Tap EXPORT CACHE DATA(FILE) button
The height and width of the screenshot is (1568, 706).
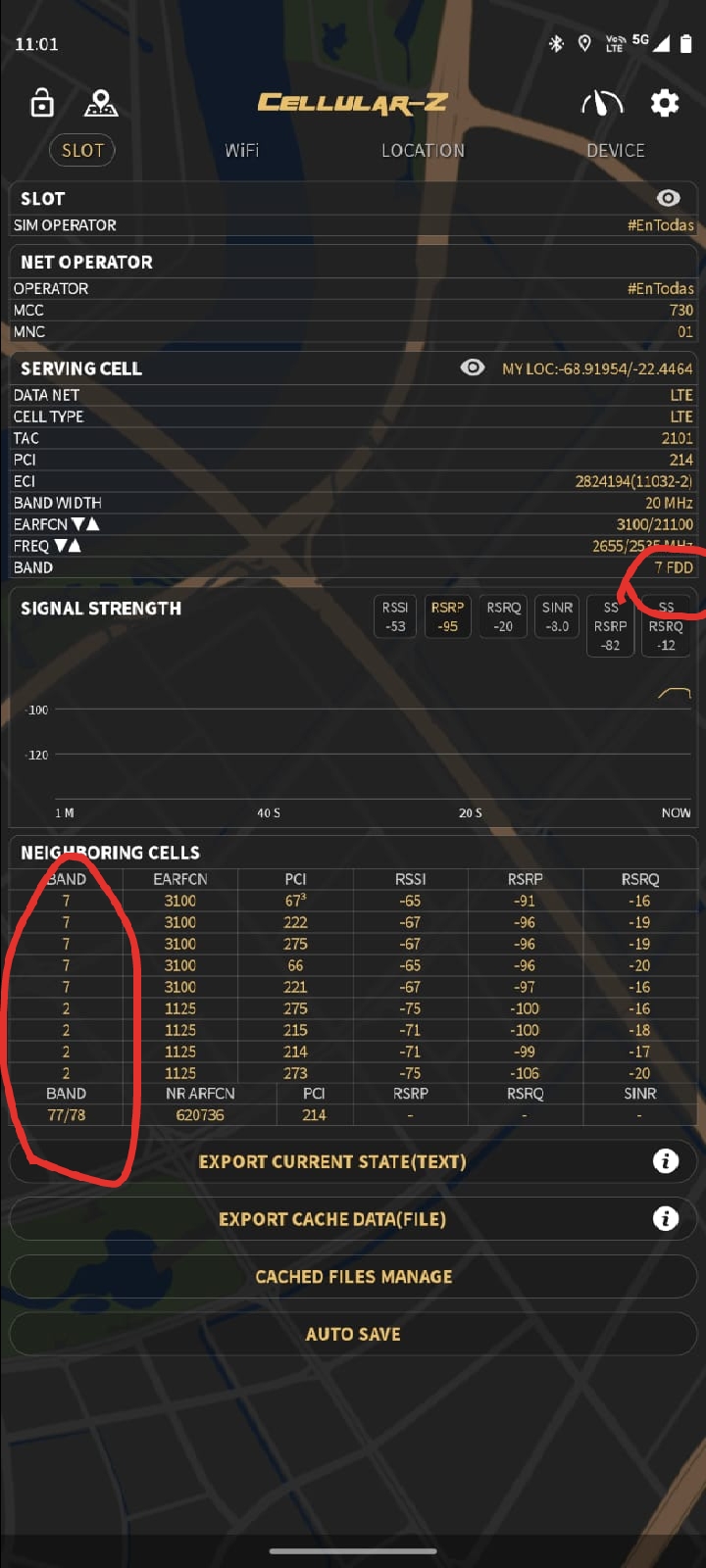331,1219
